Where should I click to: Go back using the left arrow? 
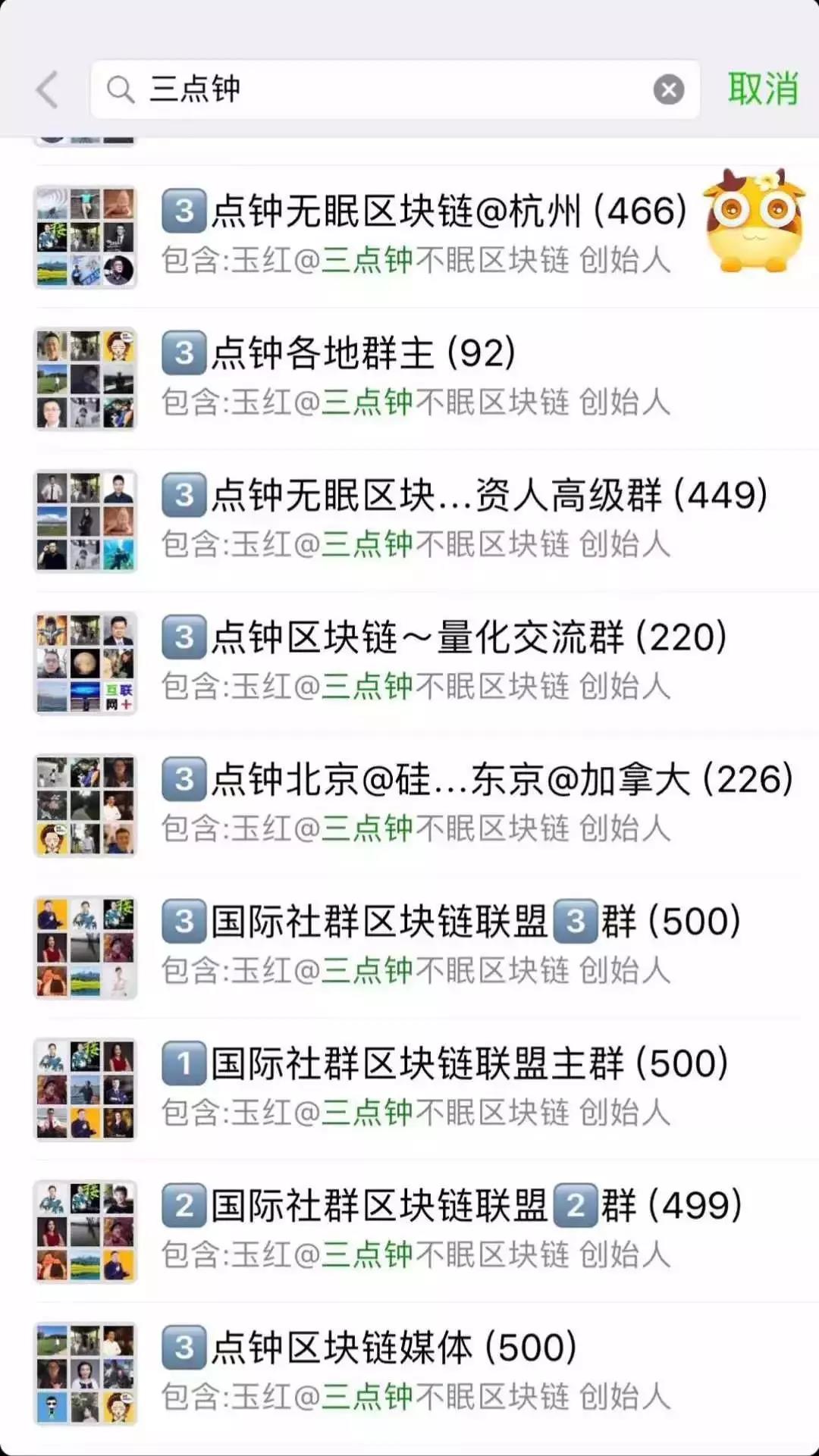pyautogui.click(x=48, y=90)
